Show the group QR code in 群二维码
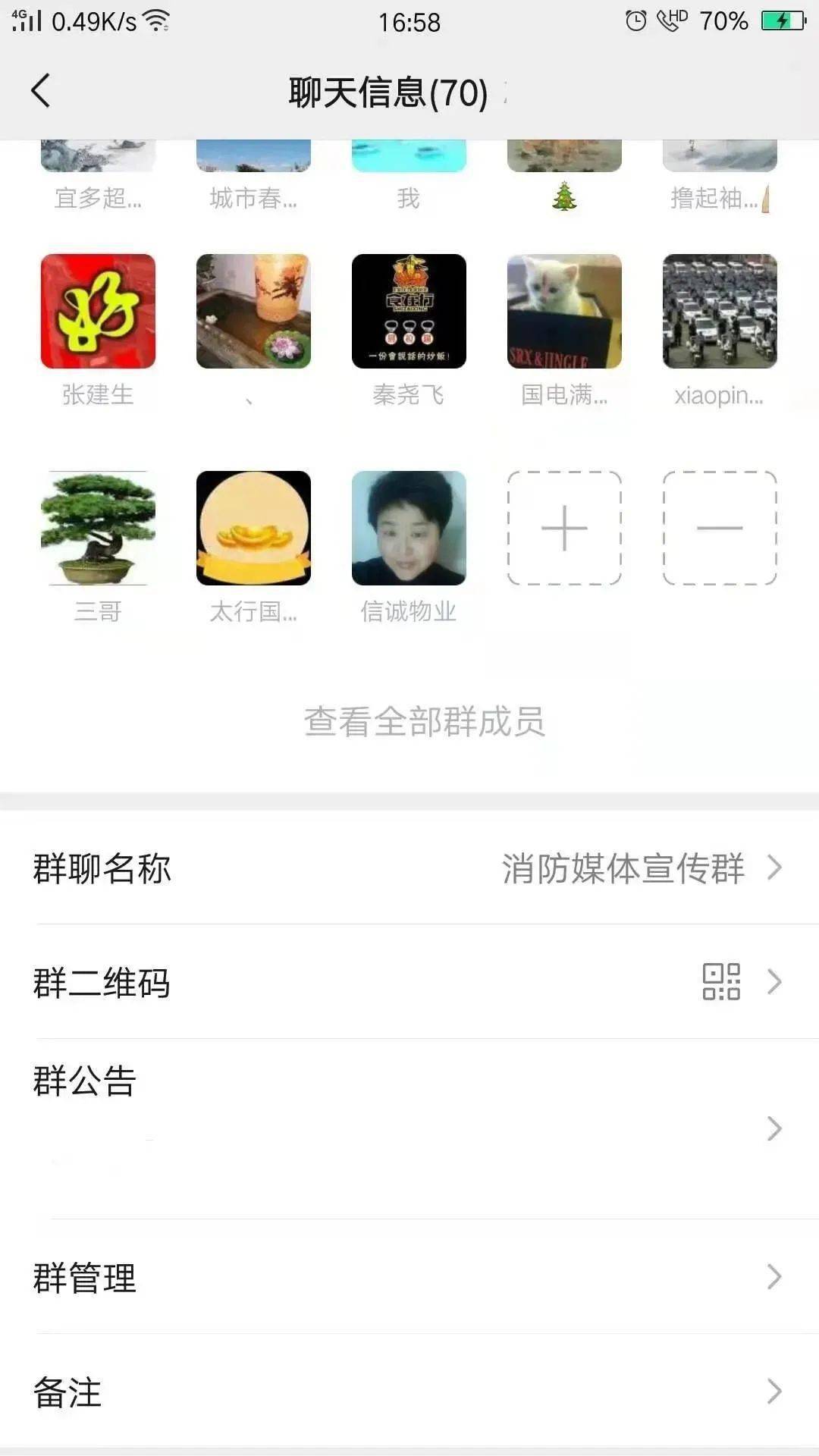 point(409,982)
